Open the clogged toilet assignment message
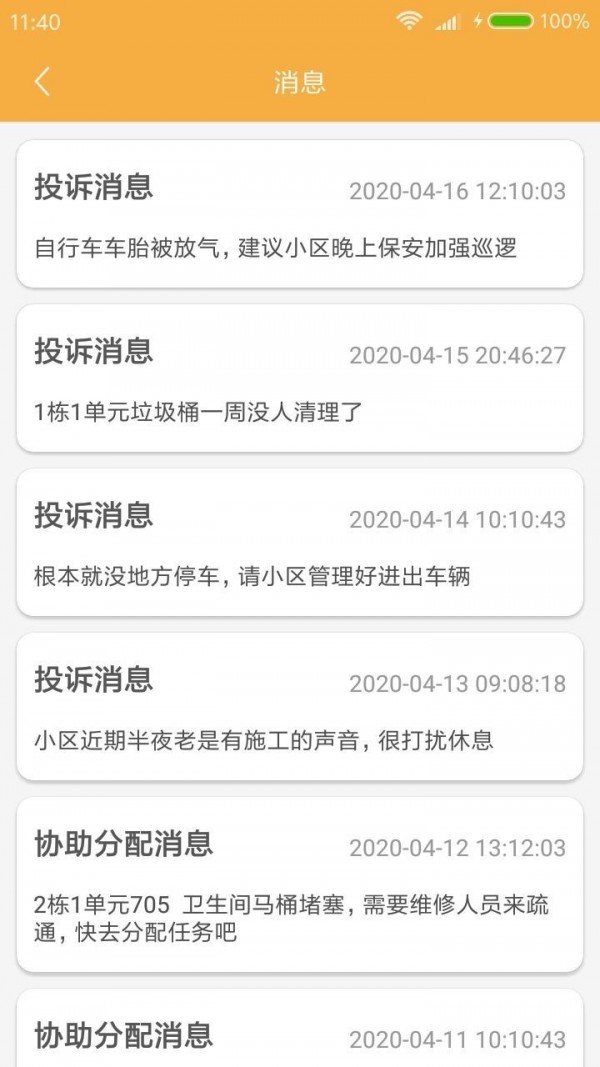This screenshot has width=600, height=1067. coord(300,884)
